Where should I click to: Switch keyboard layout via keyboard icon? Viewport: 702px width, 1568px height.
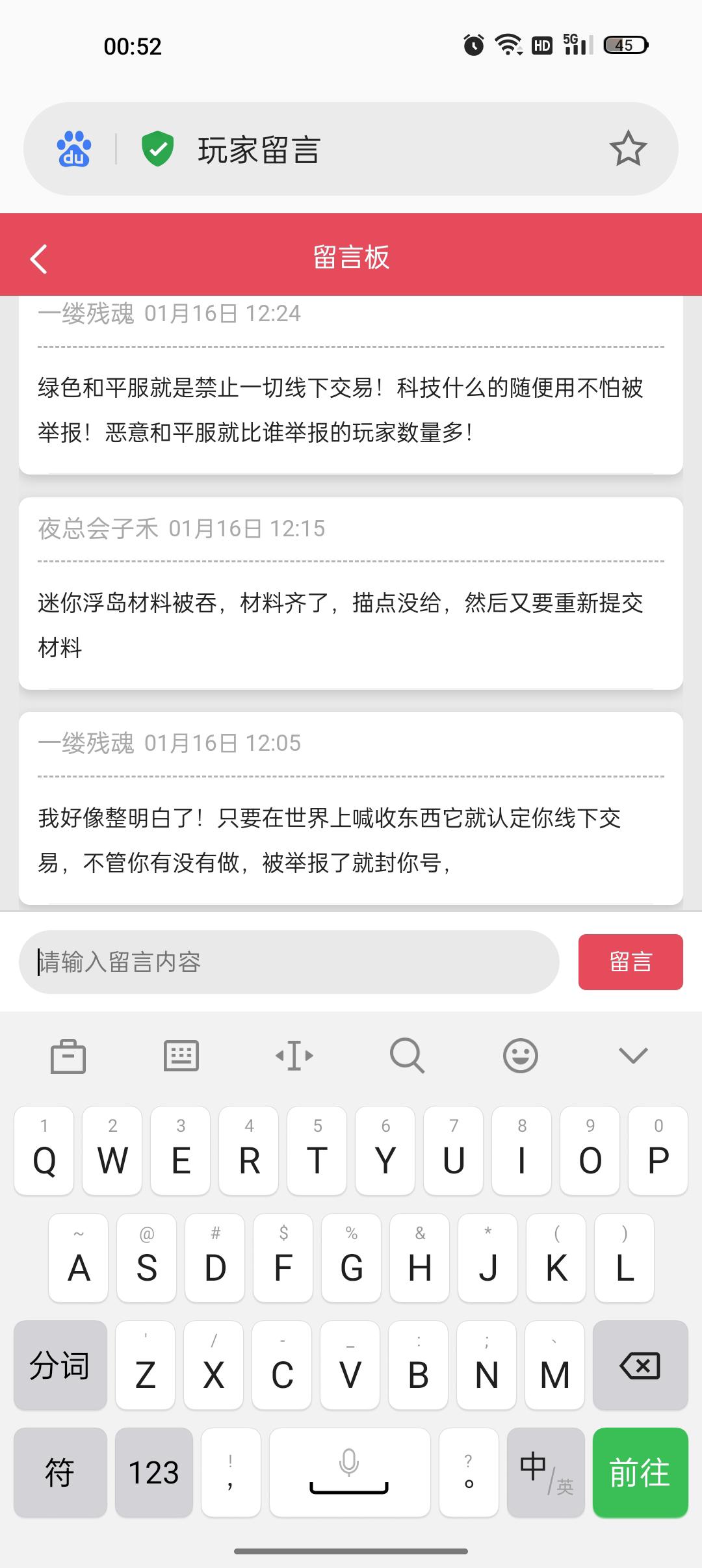pos(181,1056)
